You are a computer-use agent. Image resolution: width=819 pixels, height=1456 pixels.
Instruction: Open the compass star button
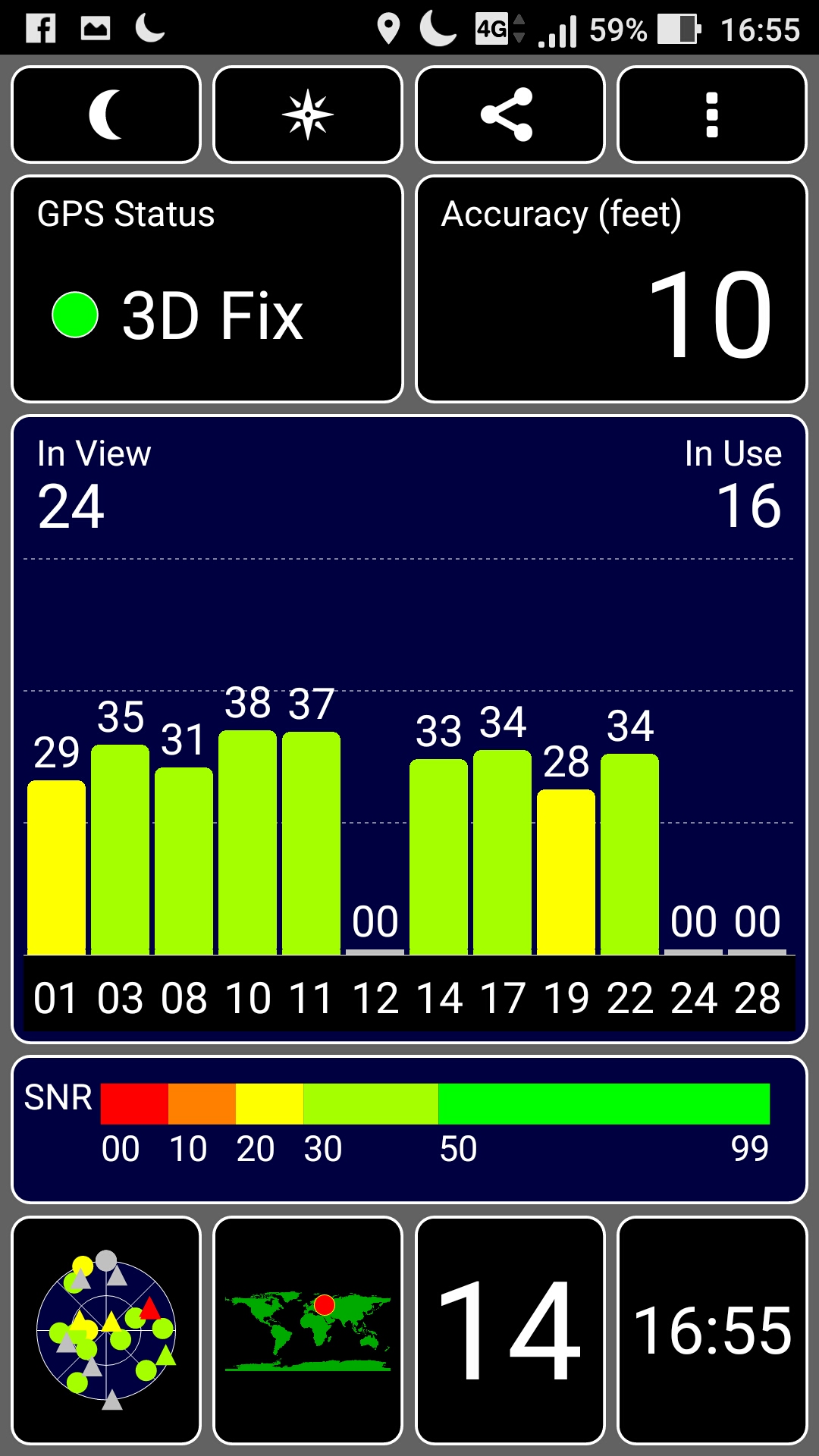308,115
